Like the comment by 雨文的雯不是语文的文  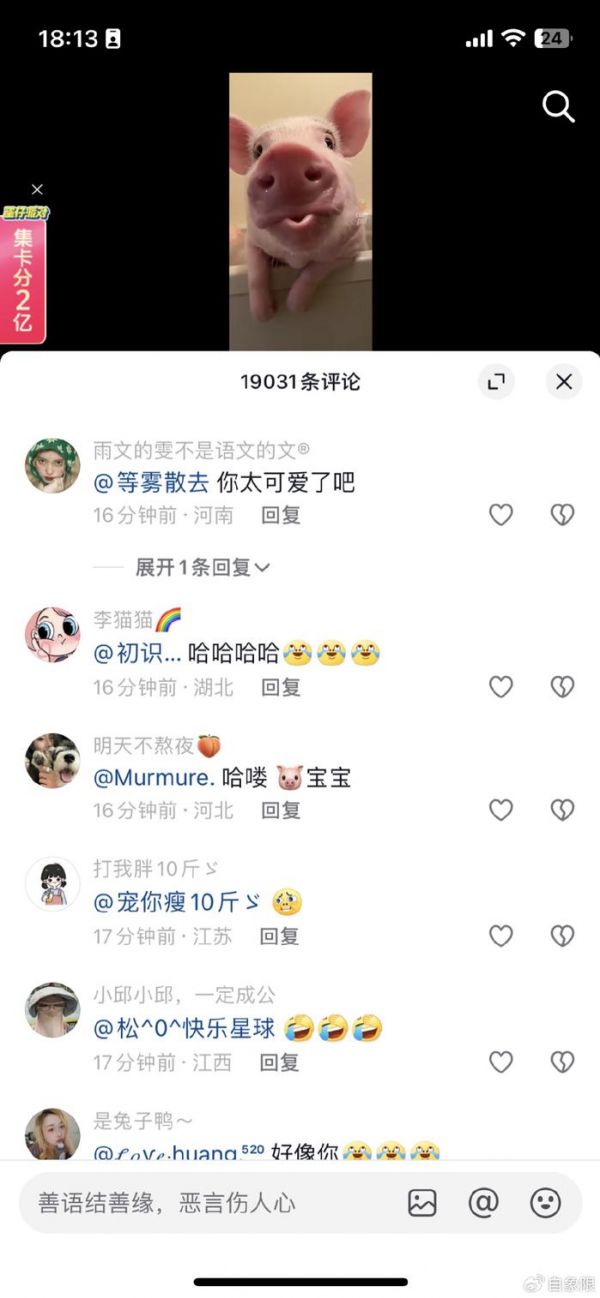(x=500, y=515)
